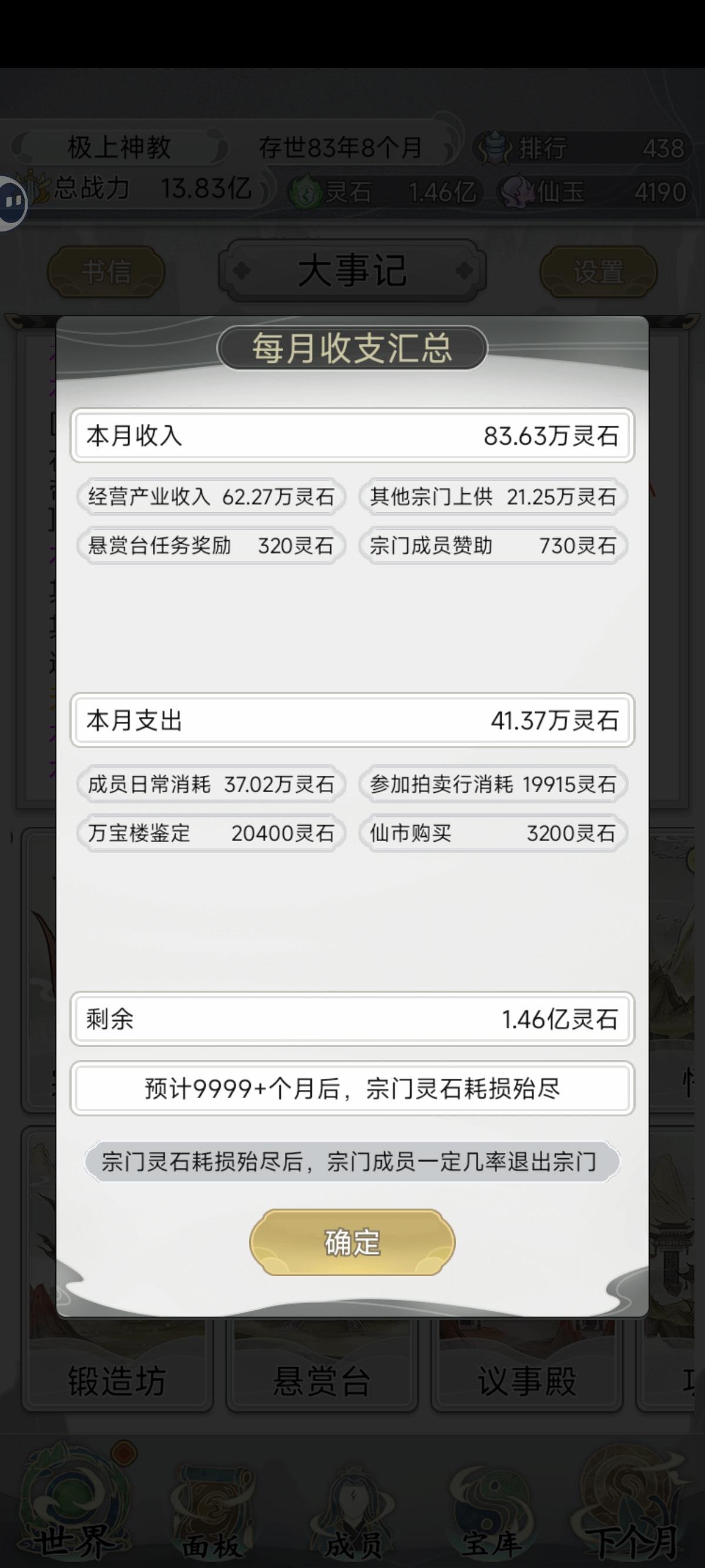Open the 设置 settings button
Viewport: 705px width, 1568px height.
[600, 272]
